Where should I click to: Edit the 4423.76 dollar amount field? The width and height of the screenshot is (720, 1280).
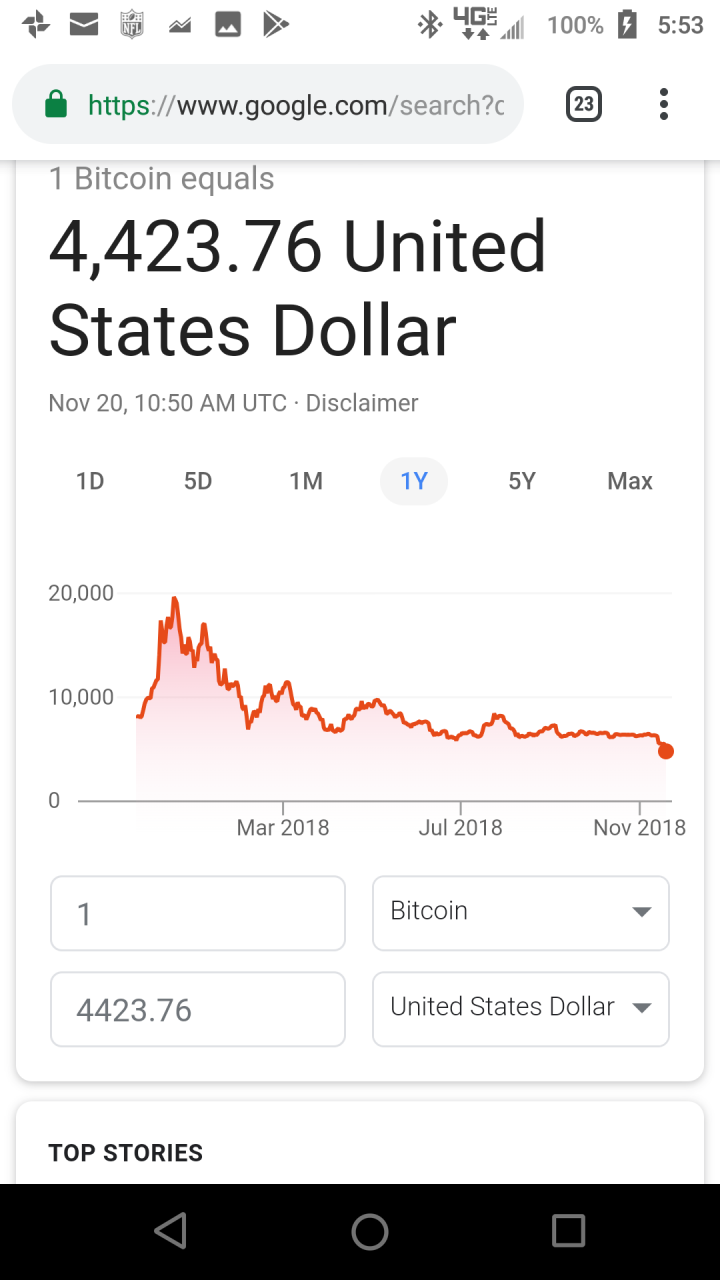198,1009
